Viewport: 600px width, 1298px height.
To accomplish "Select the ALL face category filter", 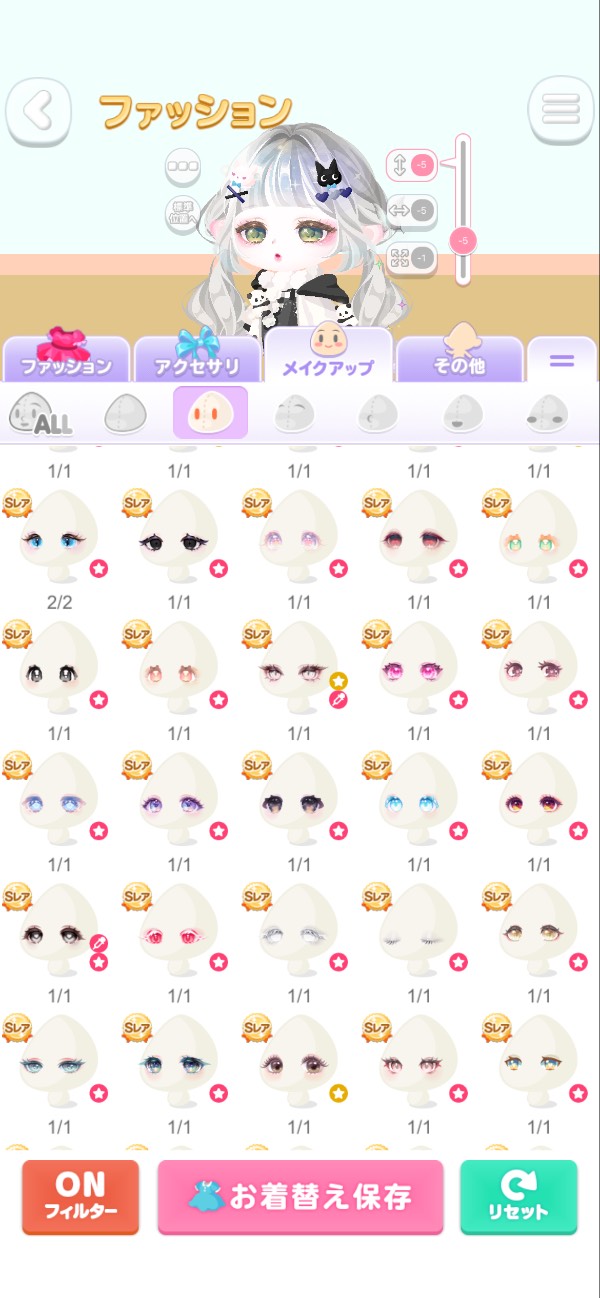I will coord(40,412).
